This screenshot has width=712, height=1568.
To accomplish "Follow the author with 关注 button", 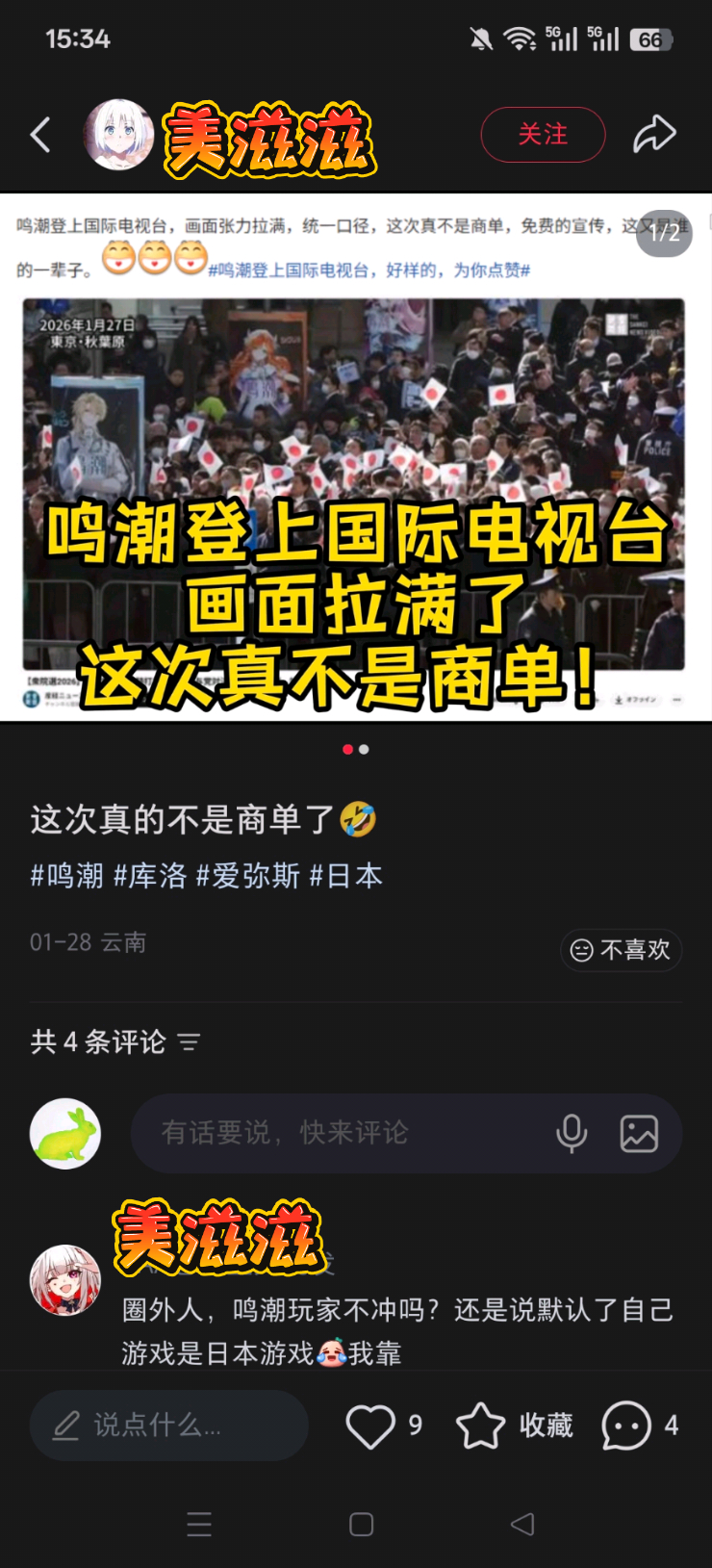I will click(543, 135).
